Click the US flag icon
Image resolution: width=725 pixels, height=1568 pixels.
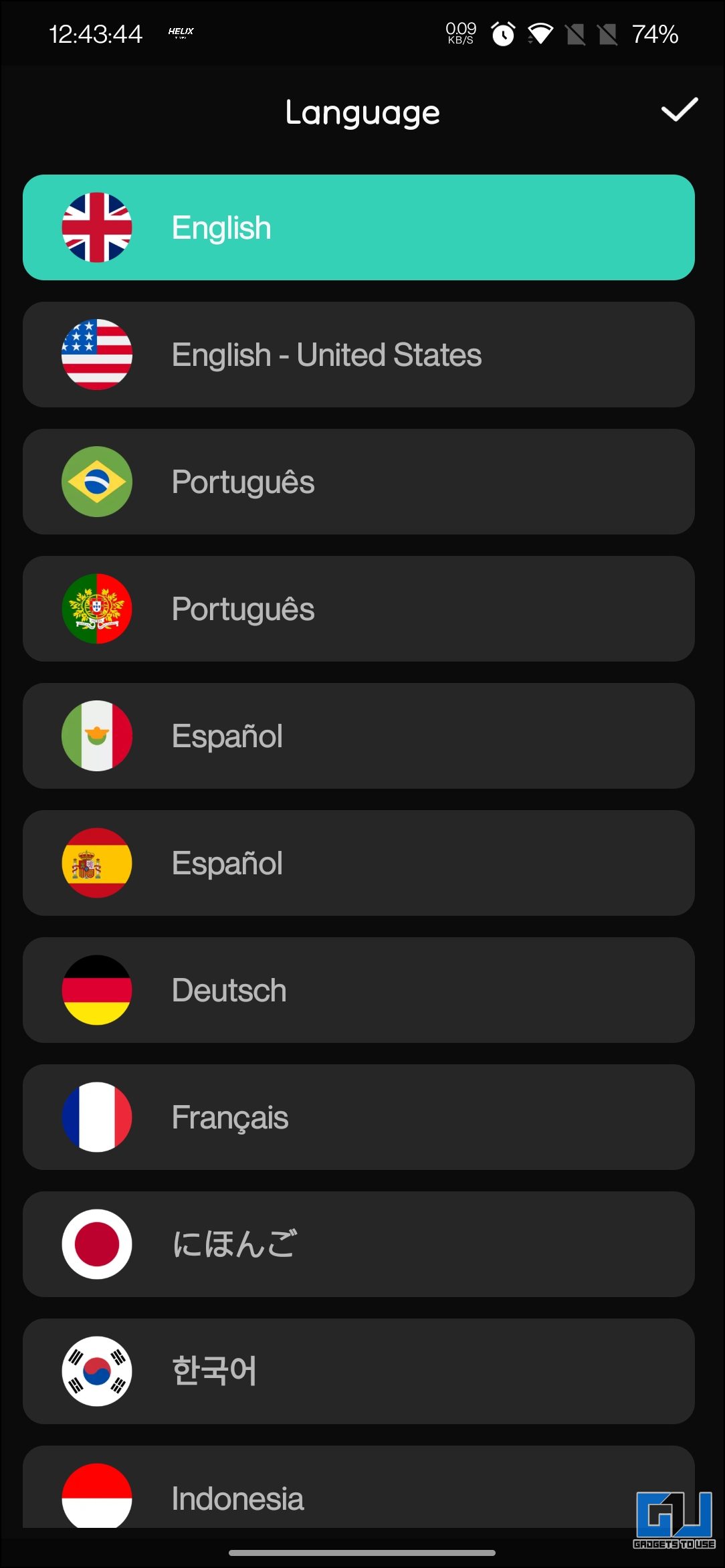[x=96, y=354]
